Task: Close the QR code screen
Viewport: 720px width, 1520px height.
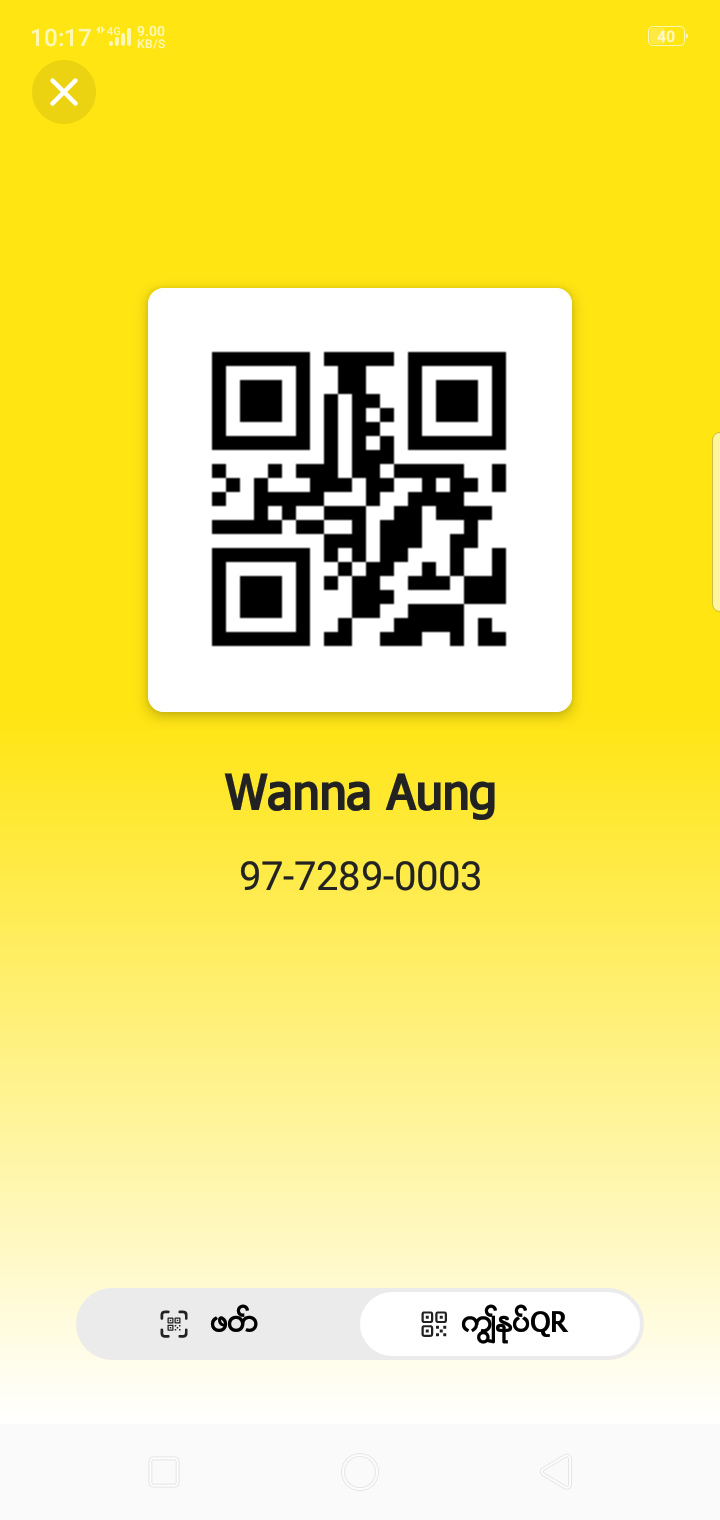Action: 64,92
